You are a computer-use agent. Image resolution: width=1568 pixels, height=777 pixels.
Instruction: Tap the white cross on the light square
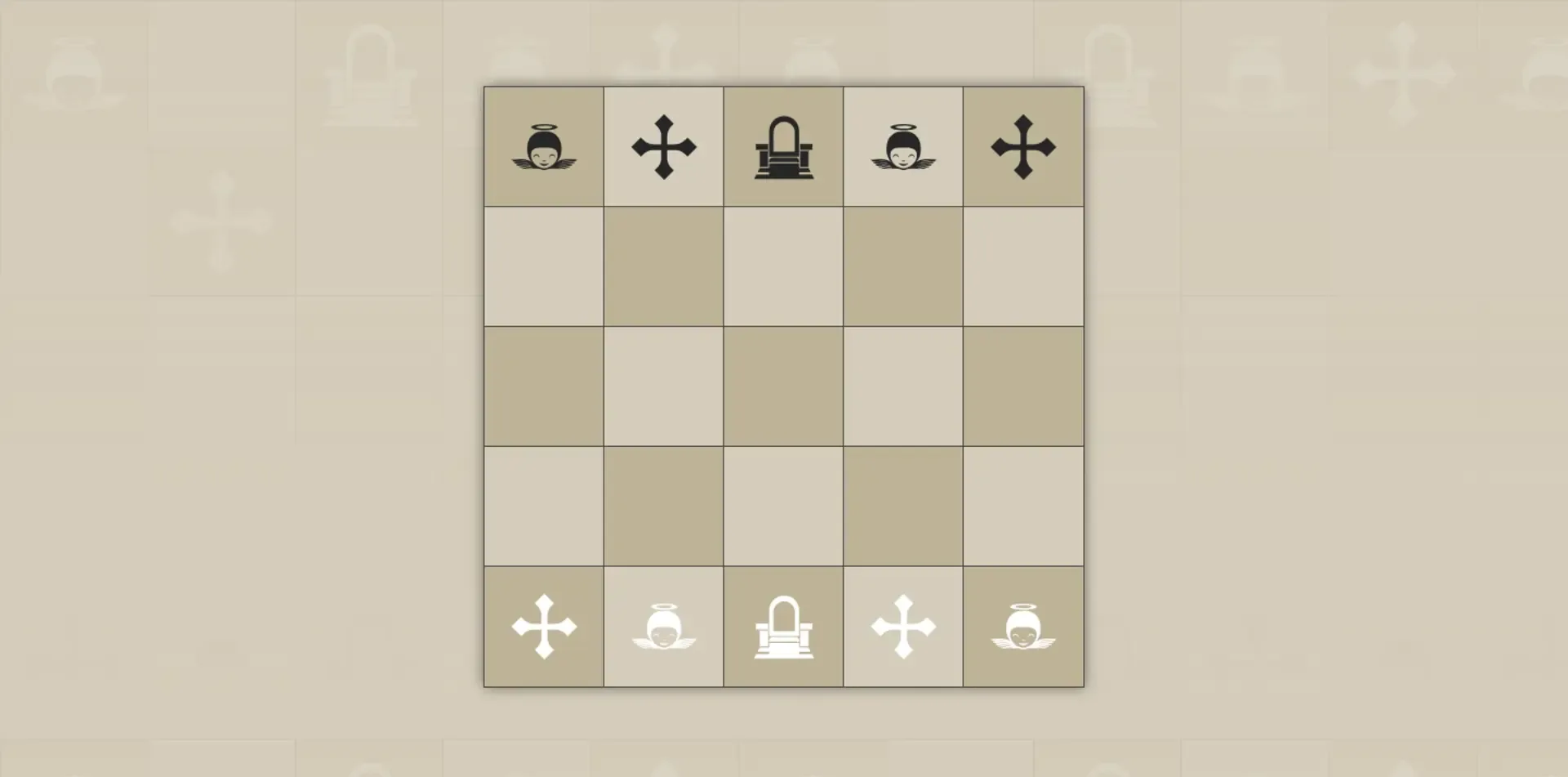click(903, 627)
